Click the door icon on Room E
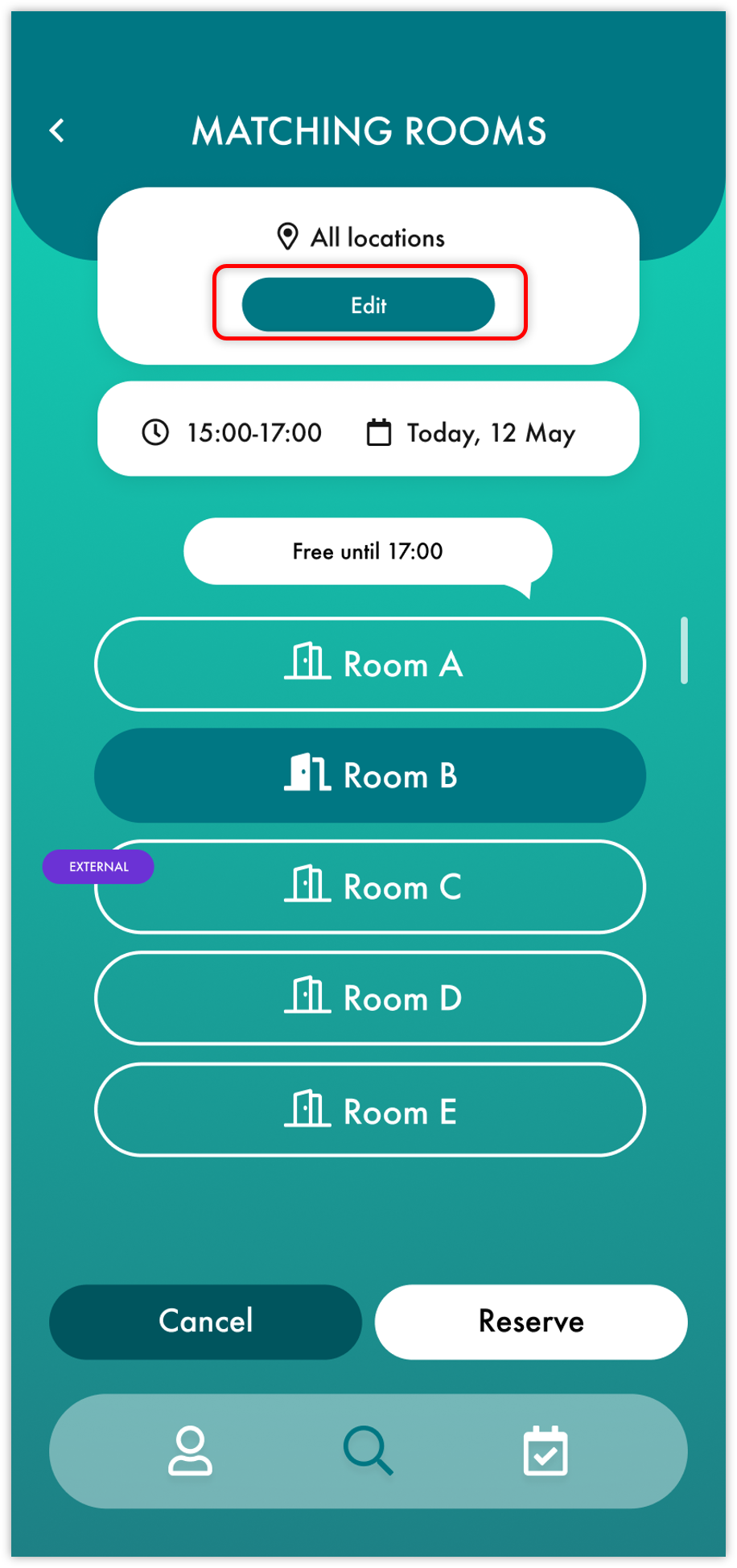Screen dimensions: 737x1568 point(308,1110)
